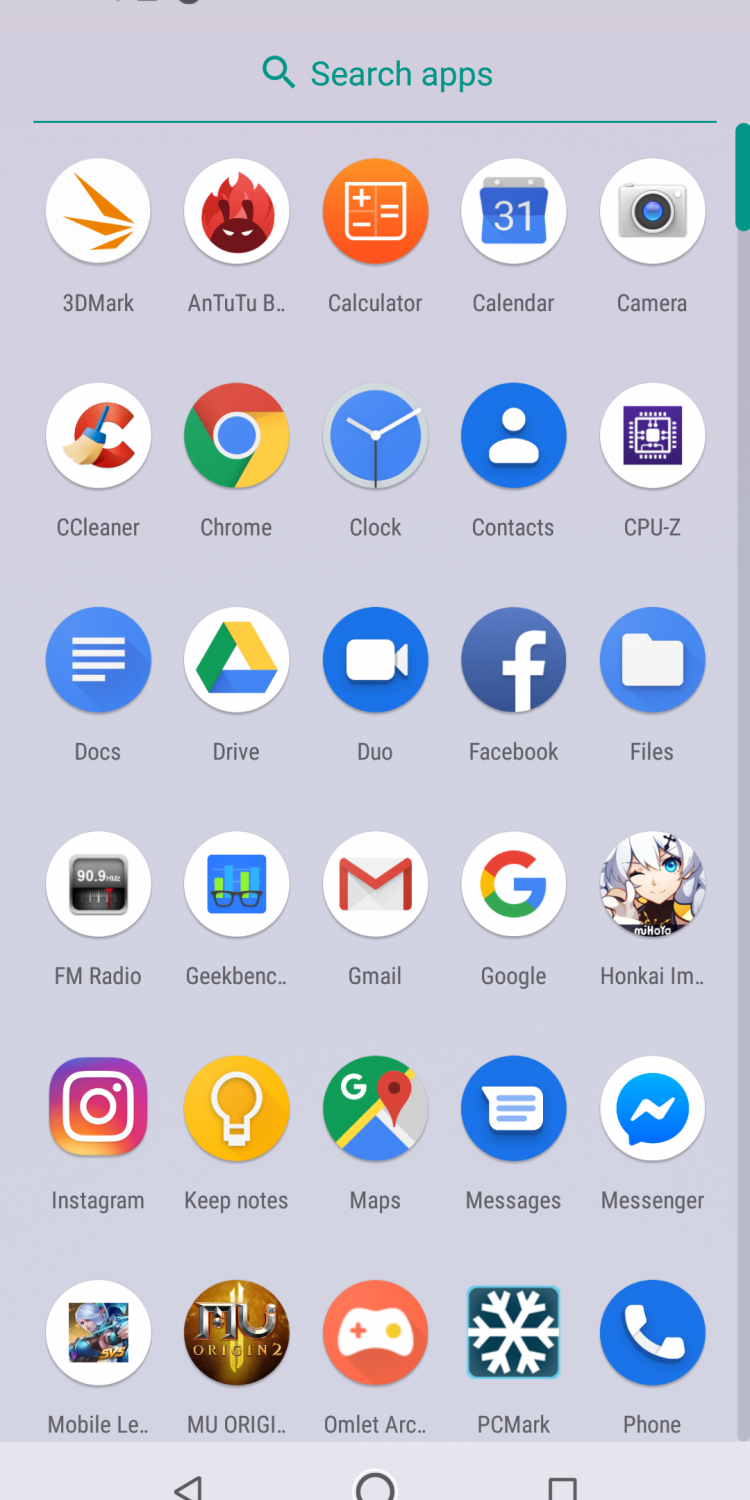Viewport: 750px width, 1500px height.
Task: Open Google Drive
Action: tap(236, 660)
